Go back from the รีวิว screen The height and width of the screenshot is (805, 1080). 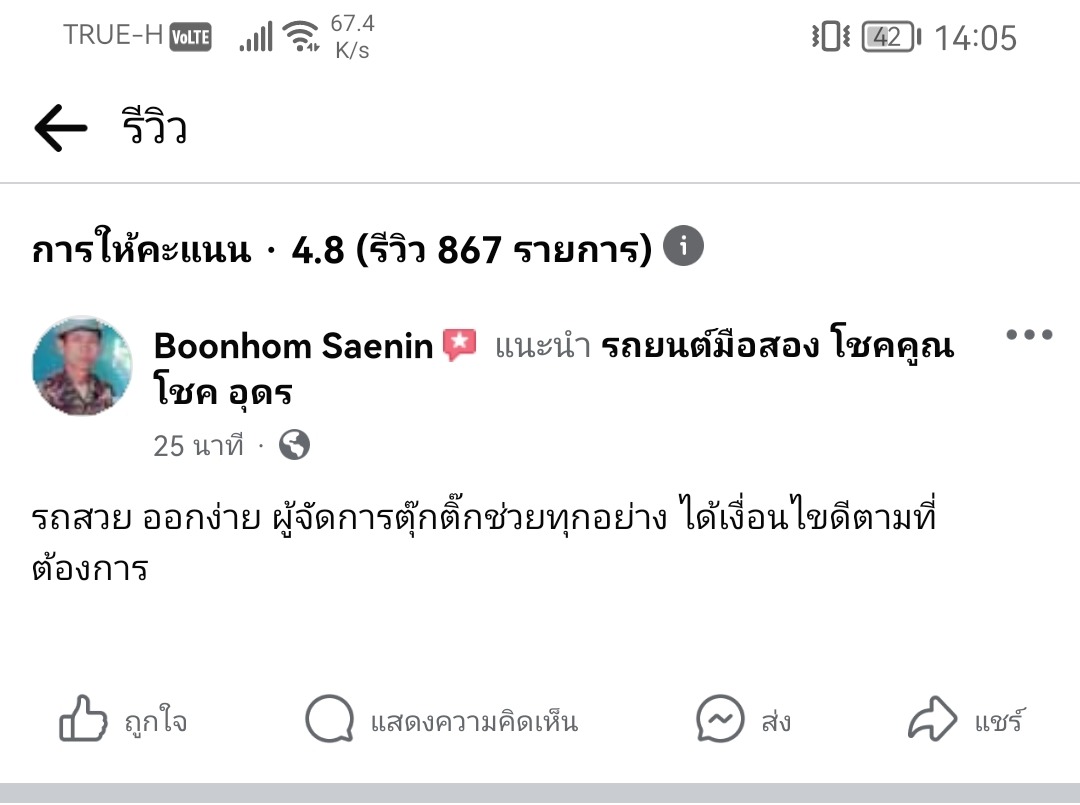(60, 129)
